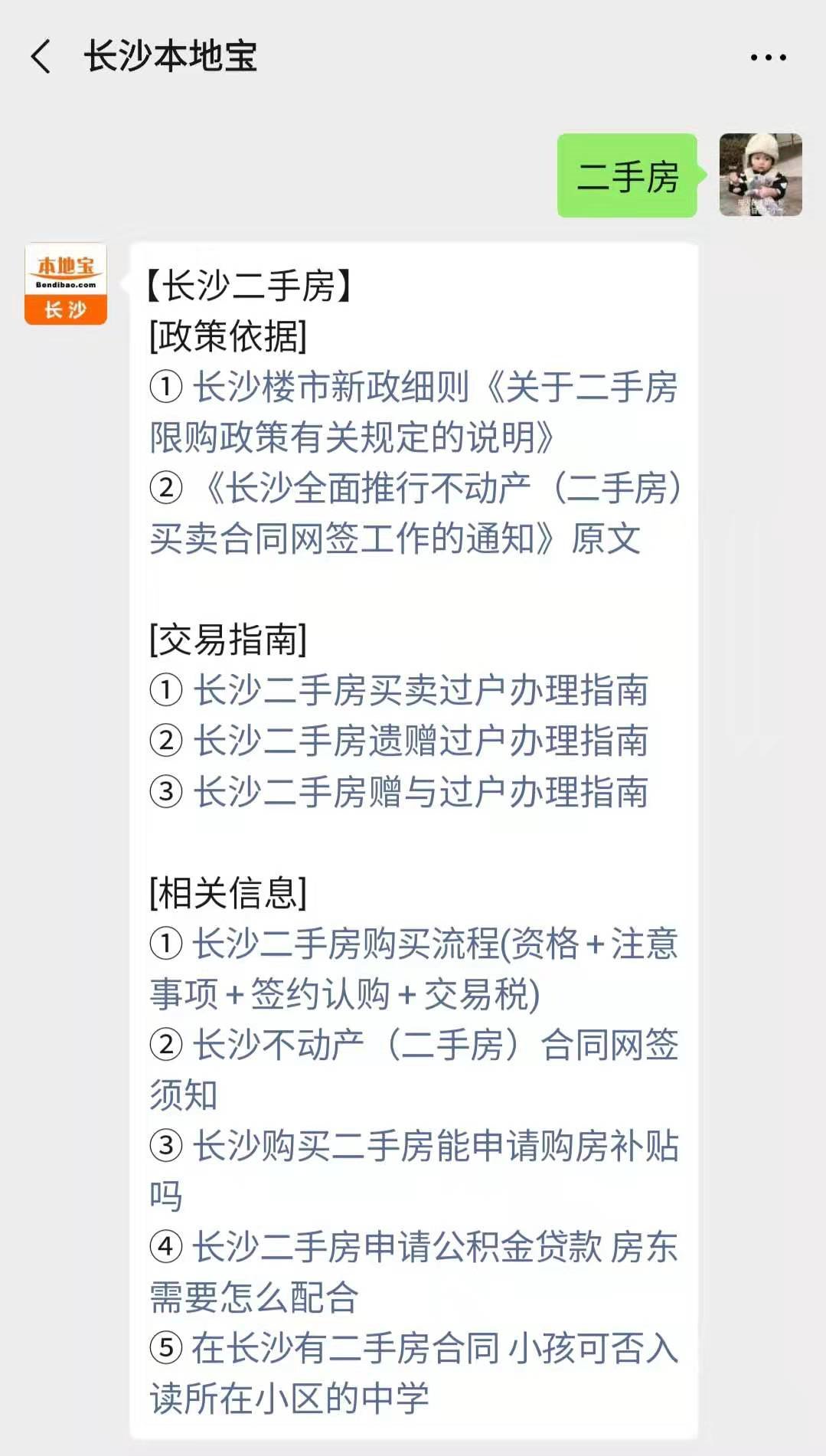The height and width of the screenshot is (1456, 826).
Task: Open 长沙楼市新政细则二手房限购政策说明 link
Action: [x=413, y=412]
